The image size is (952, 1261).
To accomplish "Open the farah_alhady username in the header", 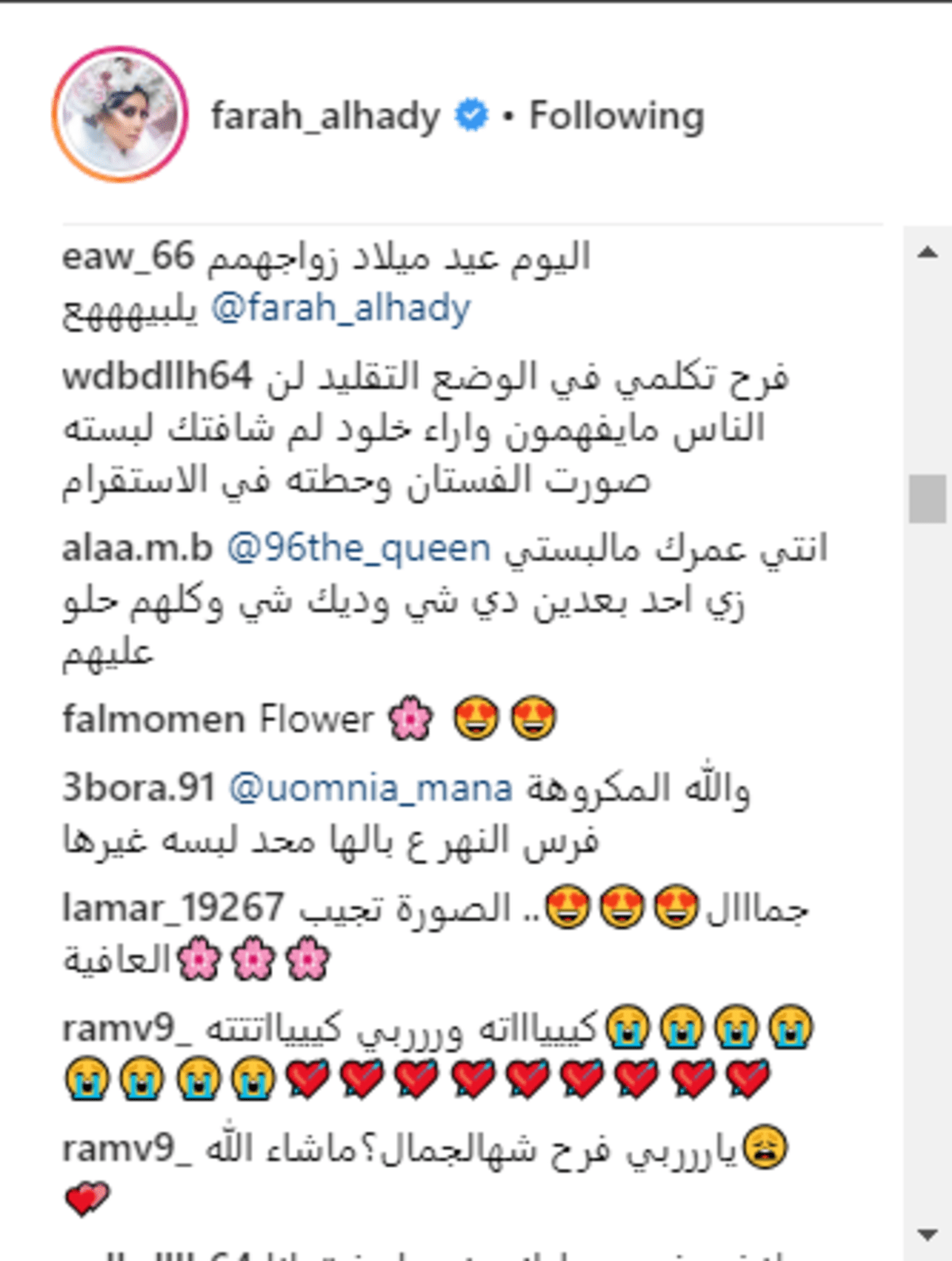I will tap(325, 117).
